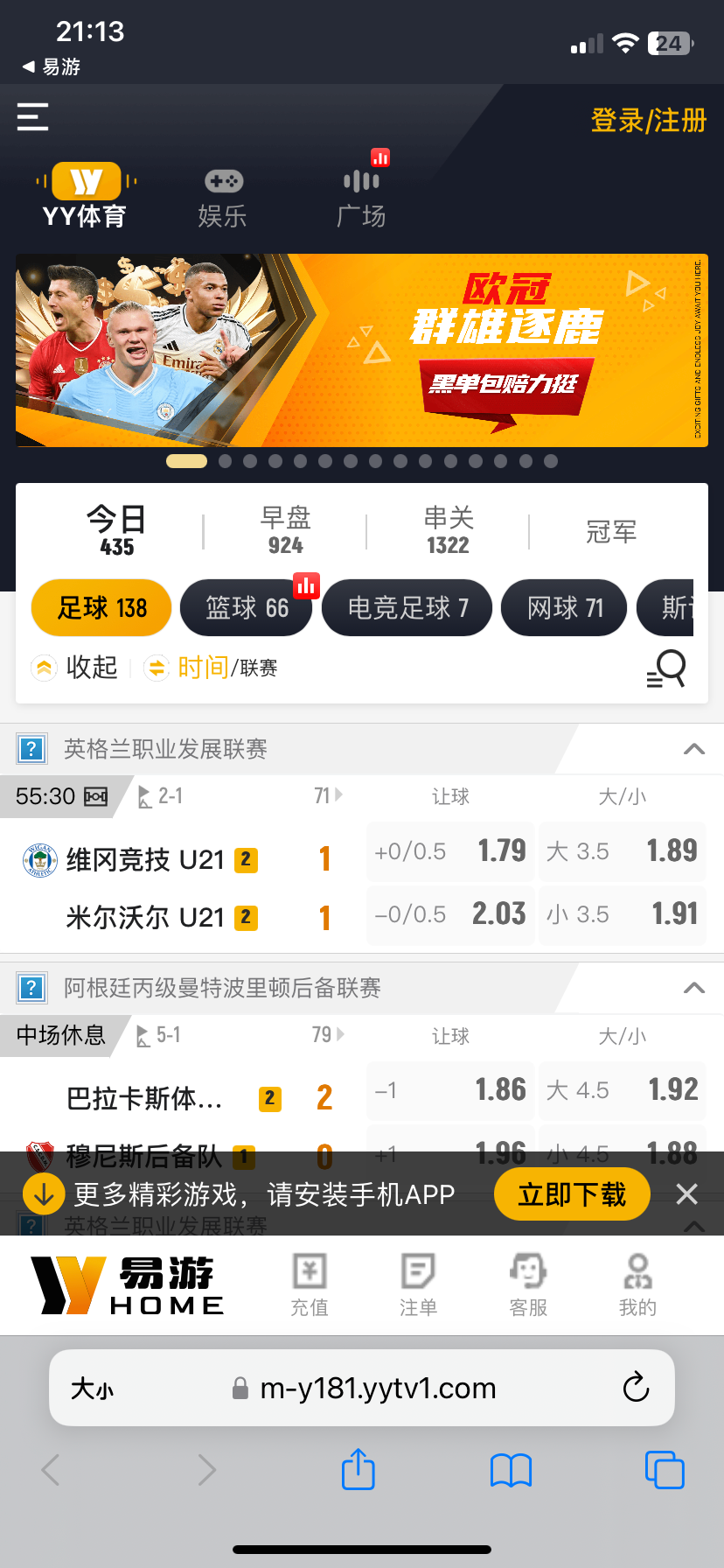Switch to the 广场 tab

(361, 199)
